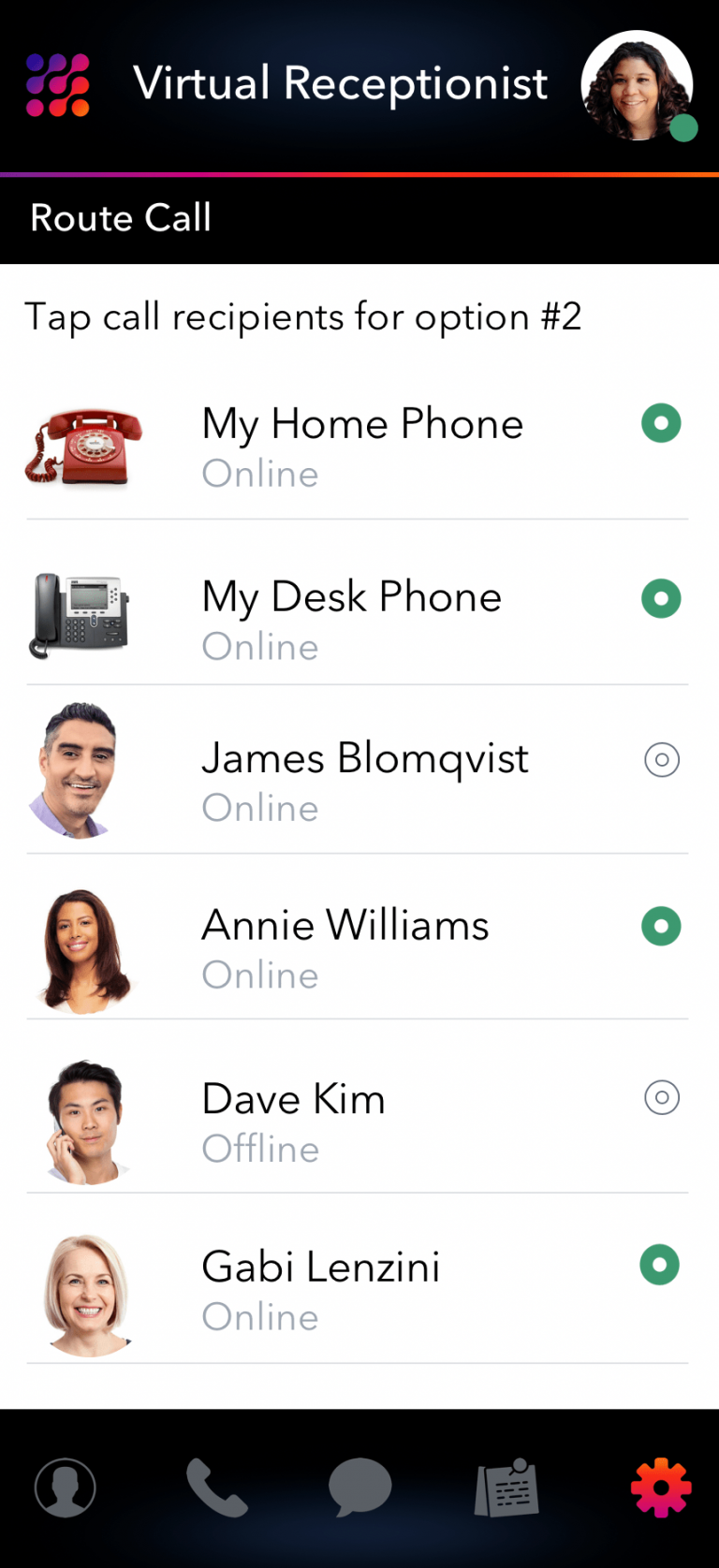Screen dimensions: 719x1568
Task: Open the contacts icon in bottom navigation
Action: (65, 1488)
